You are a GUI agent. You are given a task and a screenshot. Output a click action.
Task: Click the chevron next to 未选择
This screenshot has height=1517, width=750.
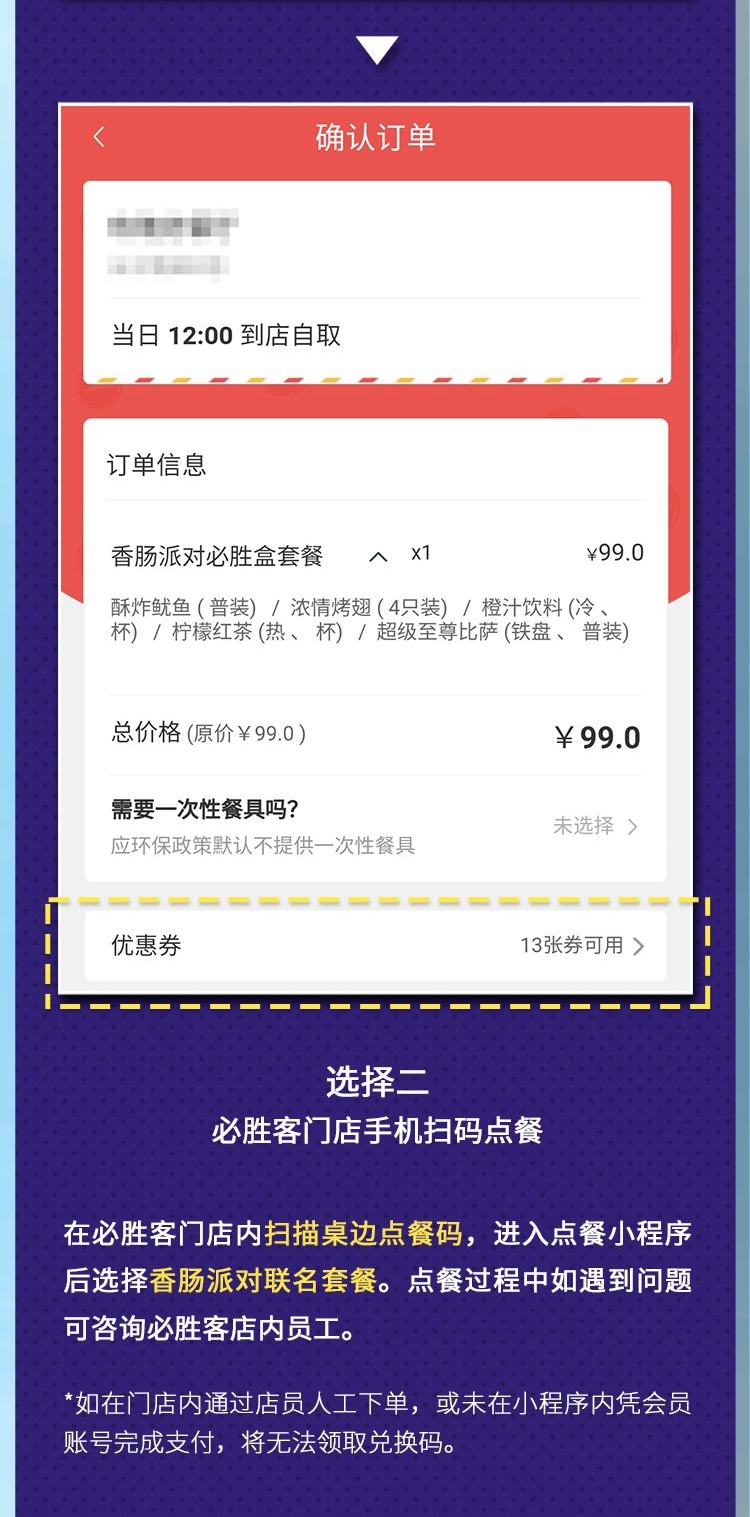click(632, 827)
